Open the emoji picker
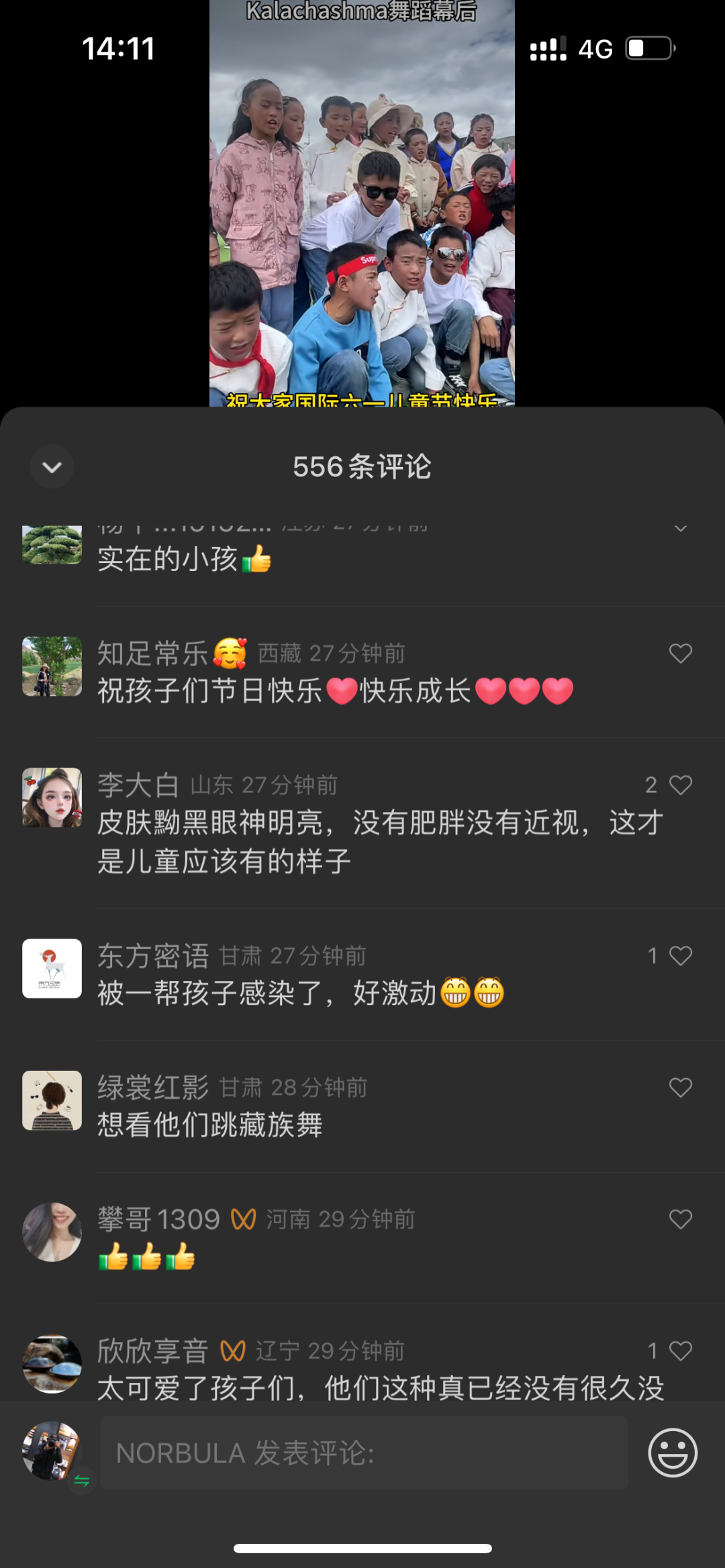The width and height of the screenshot is (725, 1568). pos(673,1453)
